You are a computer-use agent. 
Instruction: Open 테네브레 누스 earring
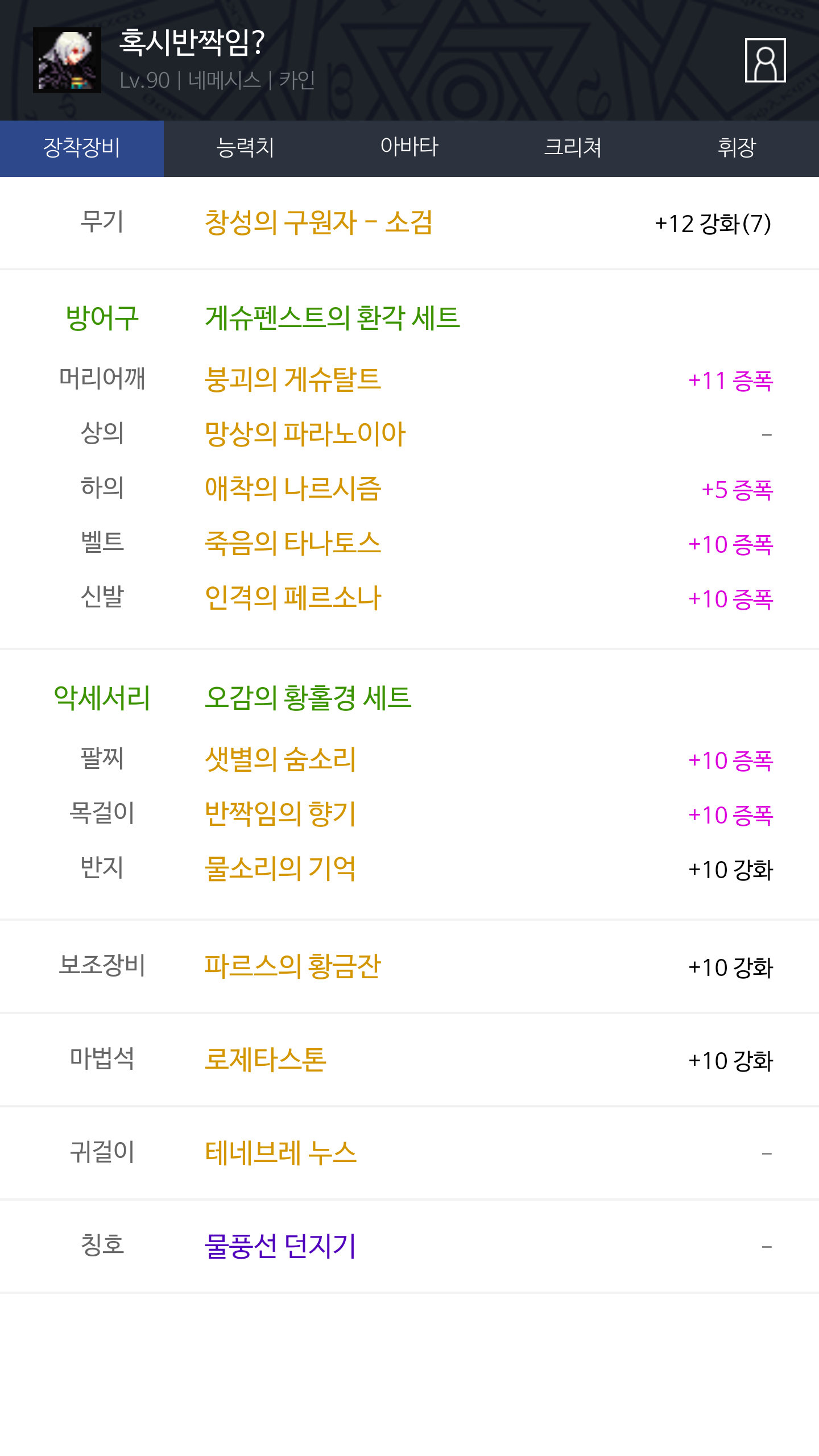(x=280, y=1152)
